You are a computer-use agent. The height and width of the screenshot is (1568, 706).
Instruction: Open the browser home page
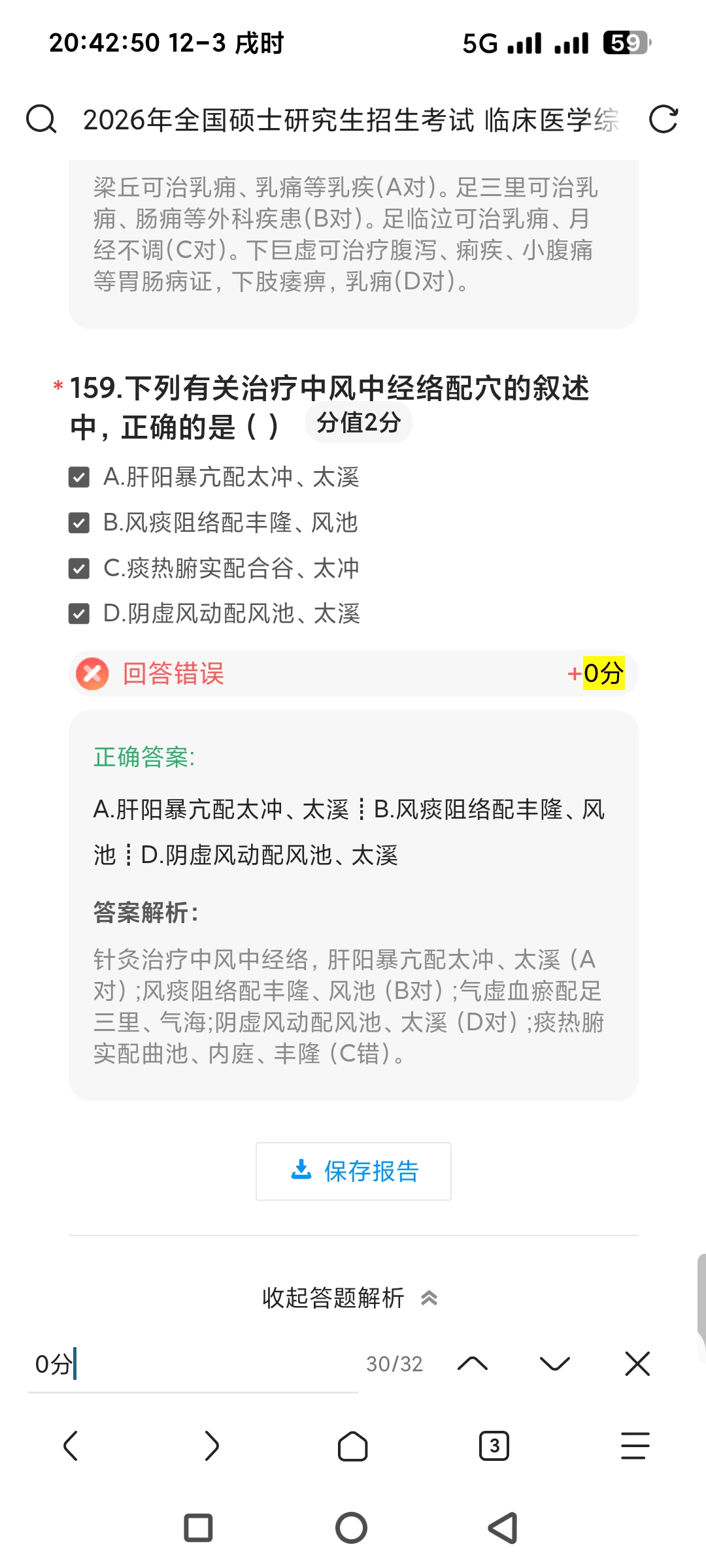pyautogui.click(x=352, y=1445)
